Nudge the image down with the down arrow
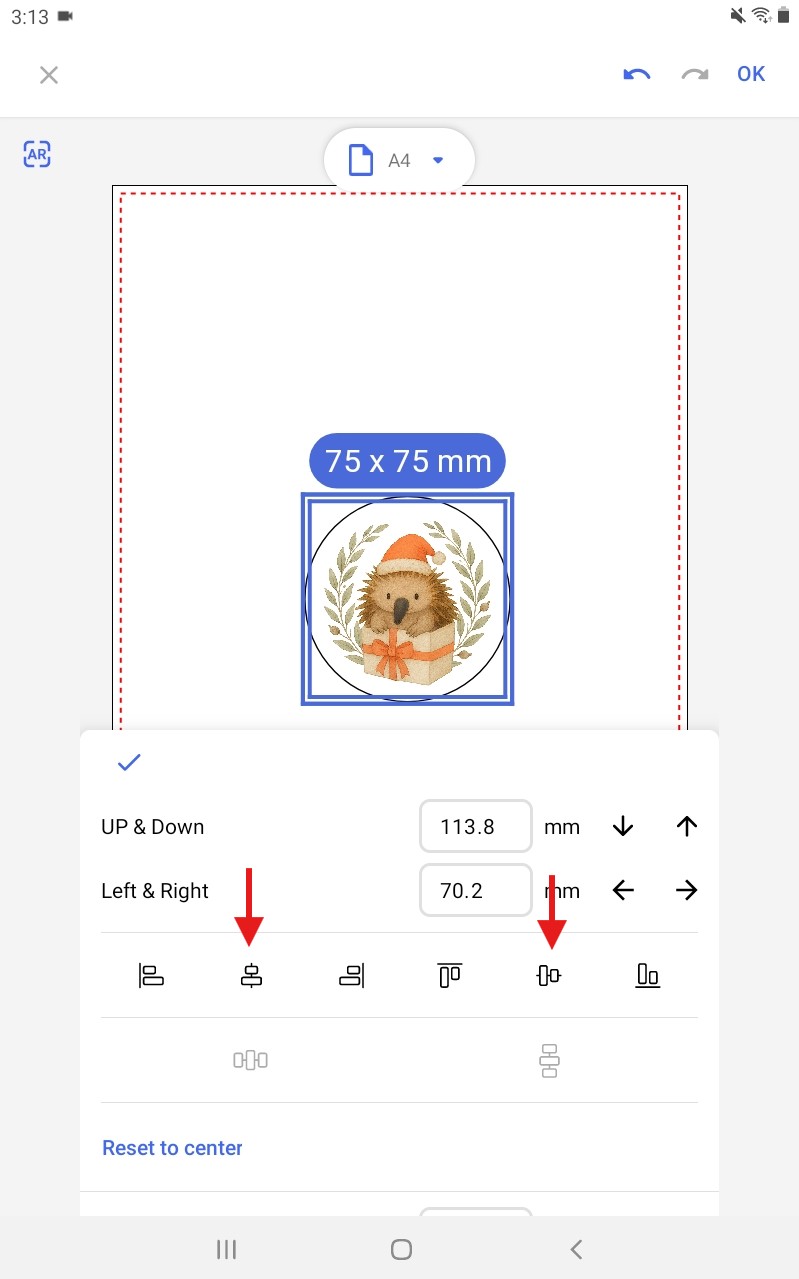Screen dimensions: 799x1279 click(x=623, y=826)
